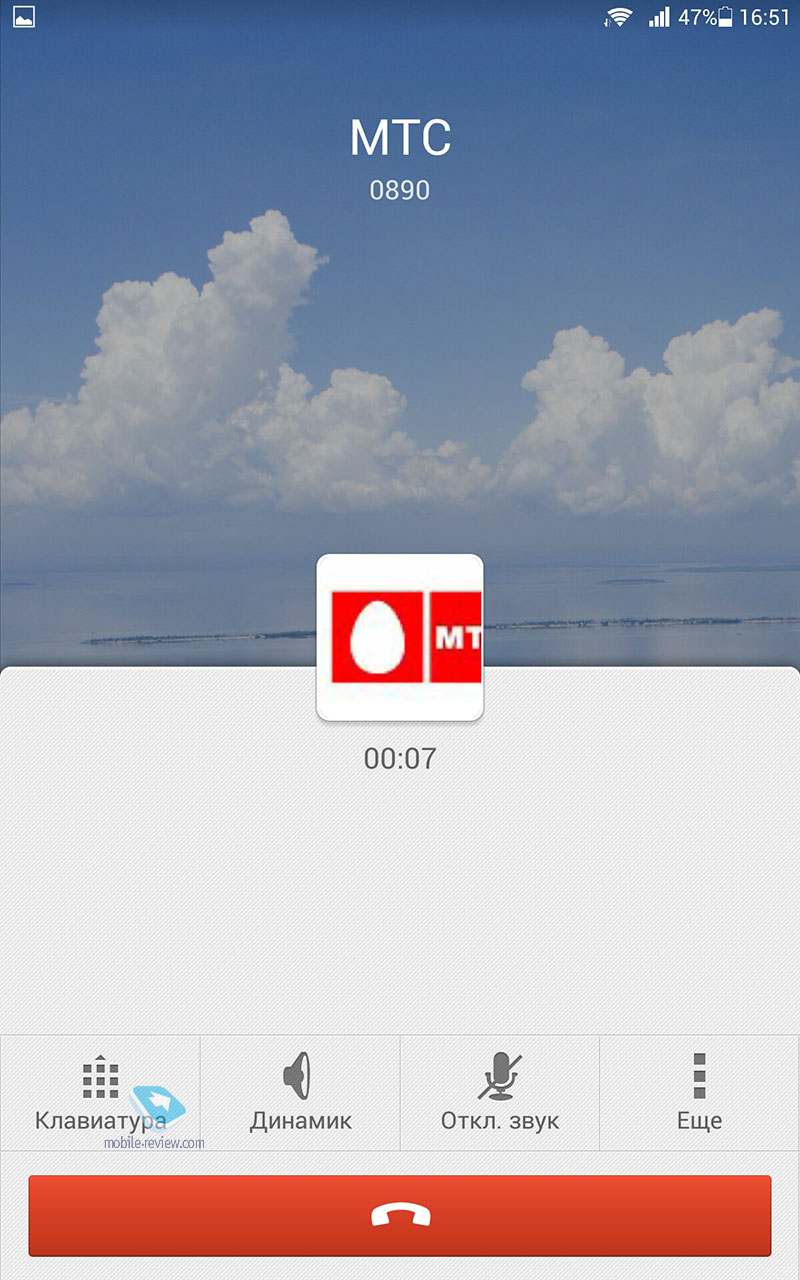800x1280 pixels.
Task: Open the Еще more options menu
Action: (699, 1093)
